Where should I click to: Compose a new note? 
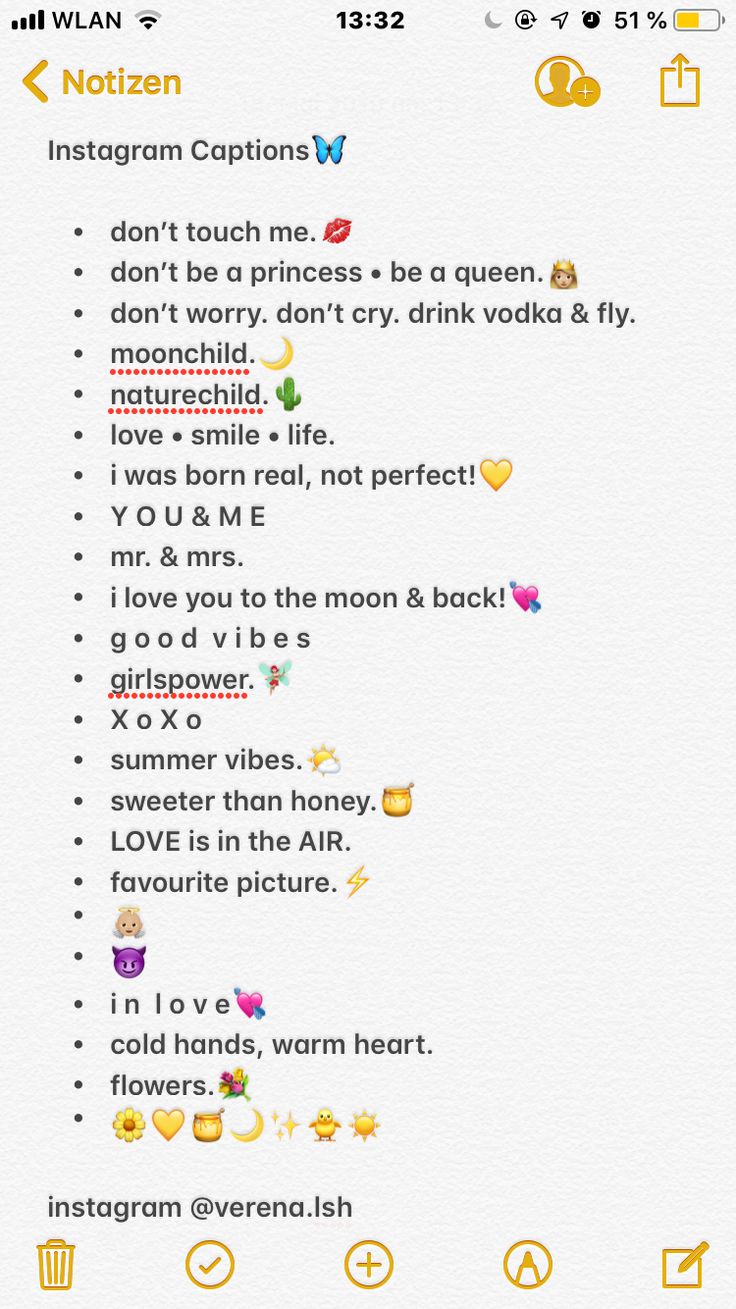pyautogui.click(x=685, y=1265)
